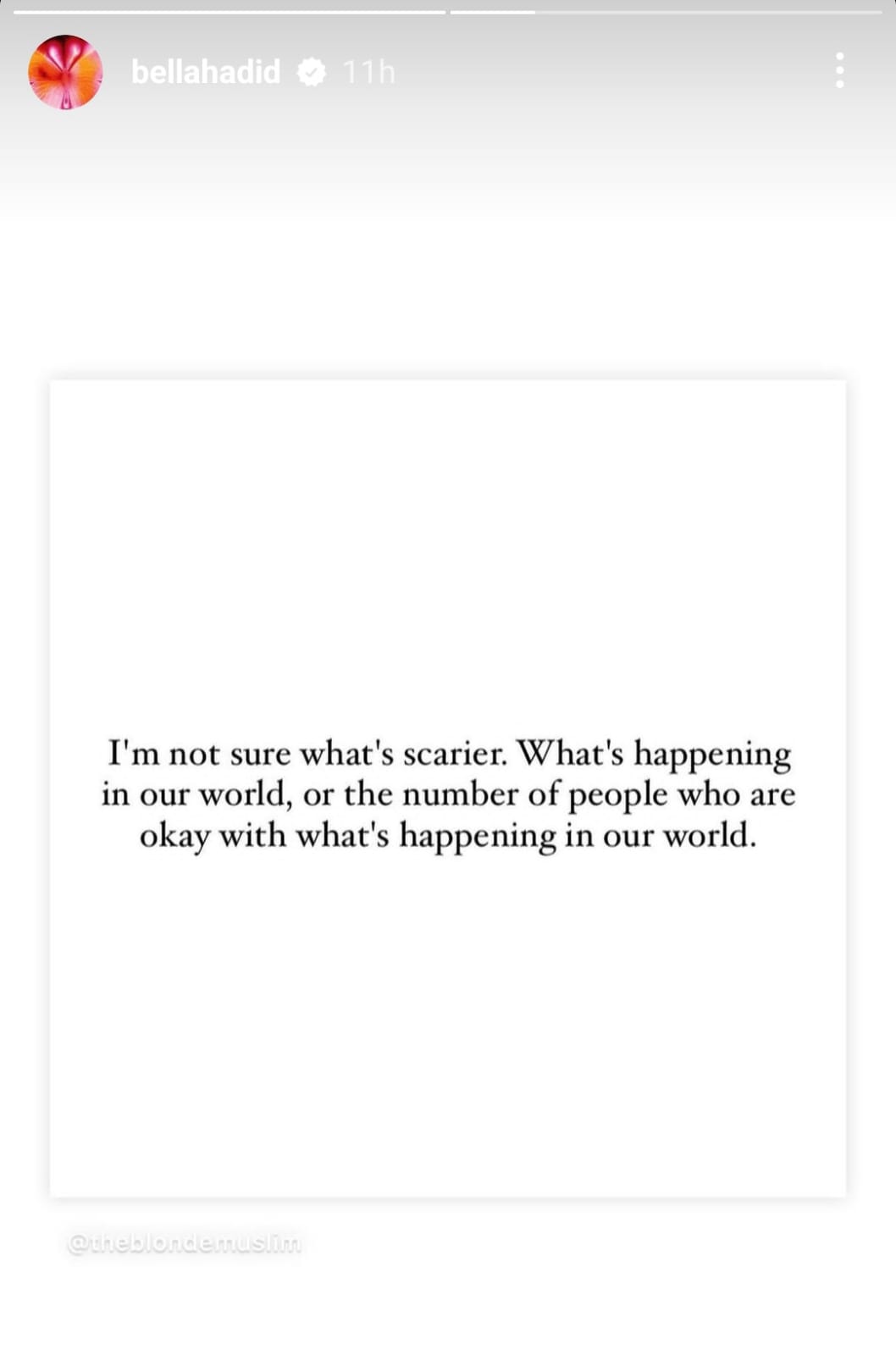Viewport: 896px width, 1355px height.
Task: Tap the bellahadid username
Action: tap(206, 72)
